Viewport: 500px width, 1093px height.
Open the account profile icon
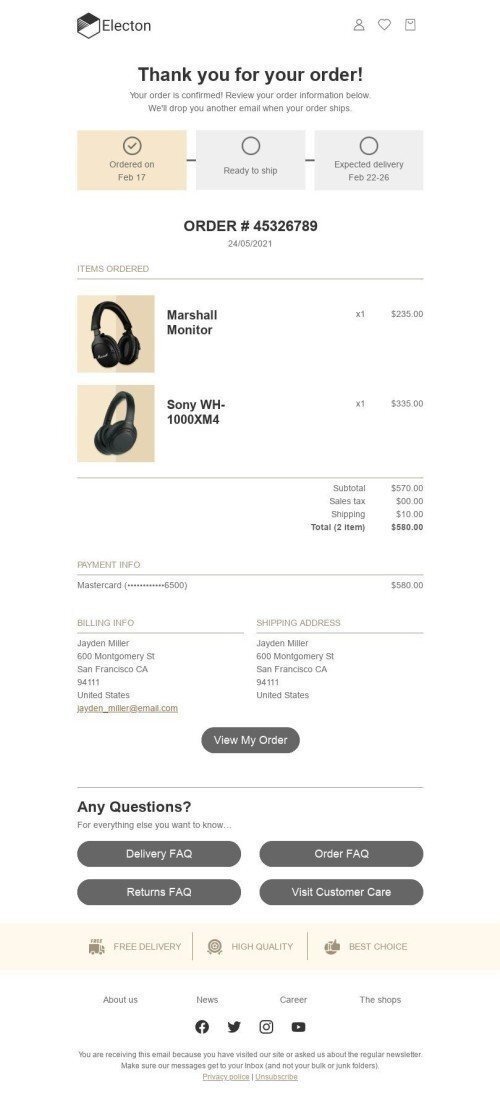pyautogui.click(x=359, y=25)
